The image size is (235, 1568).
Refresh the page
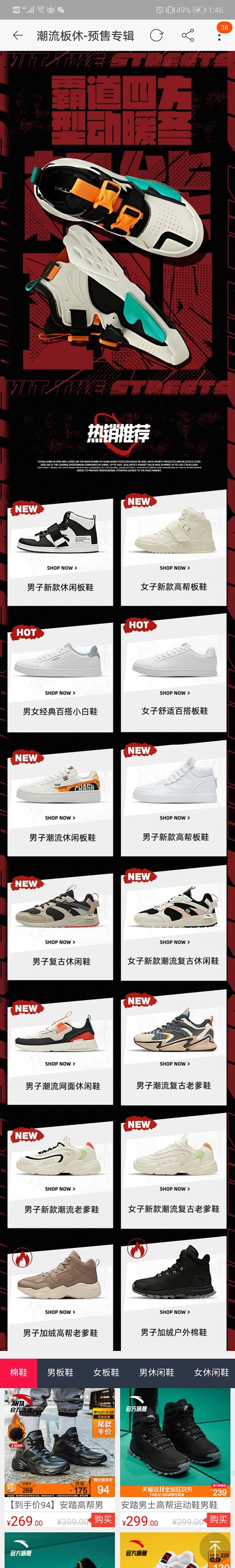point(156,35)
